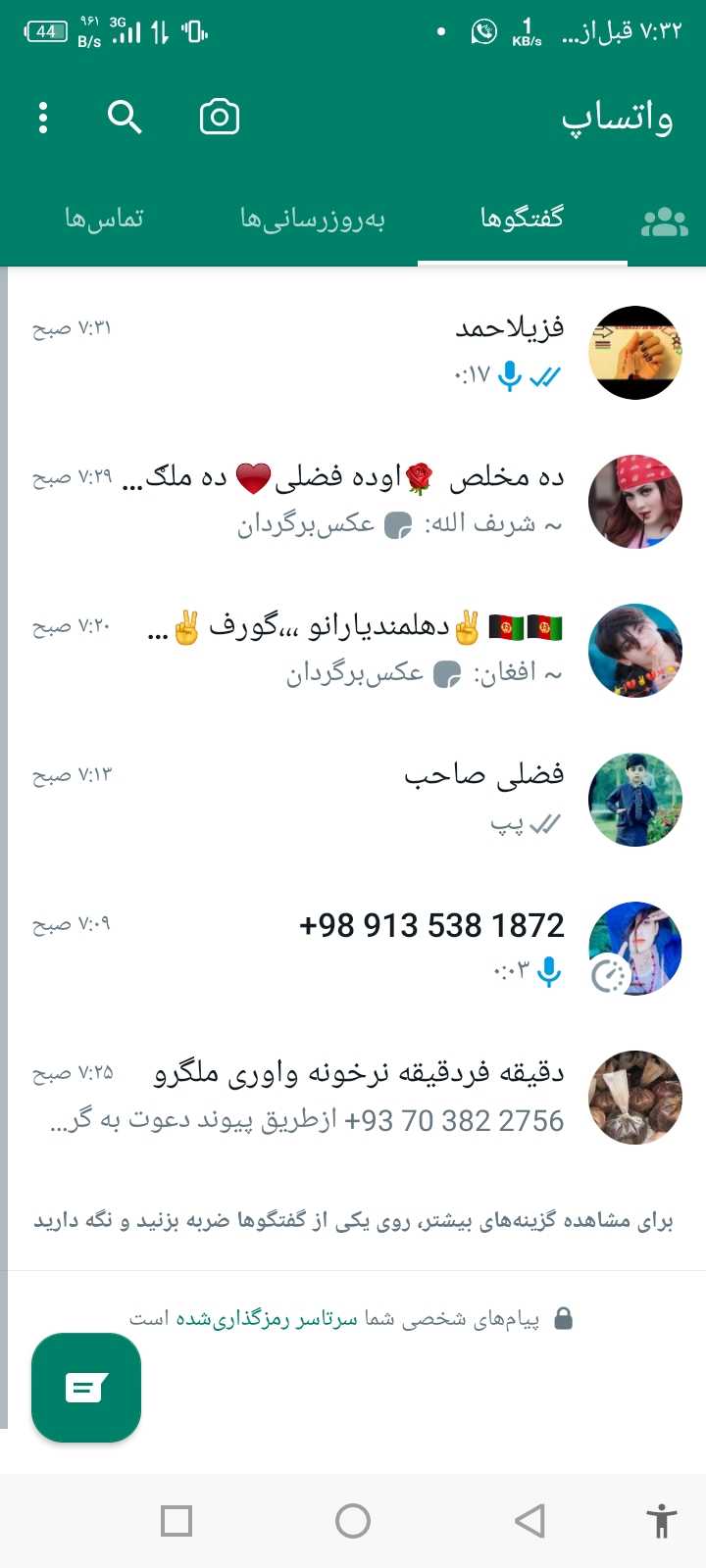View فضلی صاحب profile picture
Image resolution: width=706 pixels, height=1568 pixels.
point(635,800)
